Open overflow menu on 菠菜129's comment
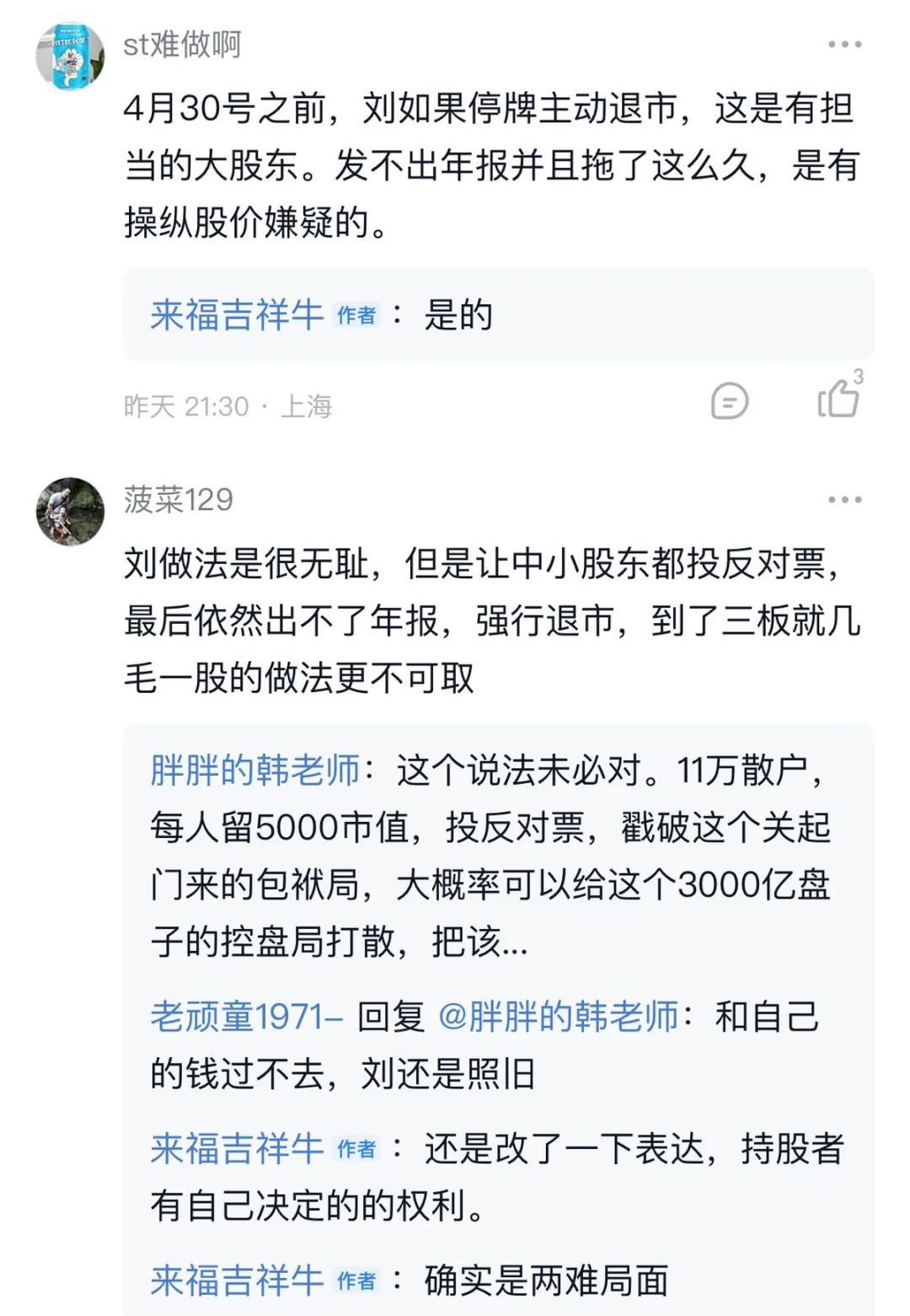 tap(844, 500)
